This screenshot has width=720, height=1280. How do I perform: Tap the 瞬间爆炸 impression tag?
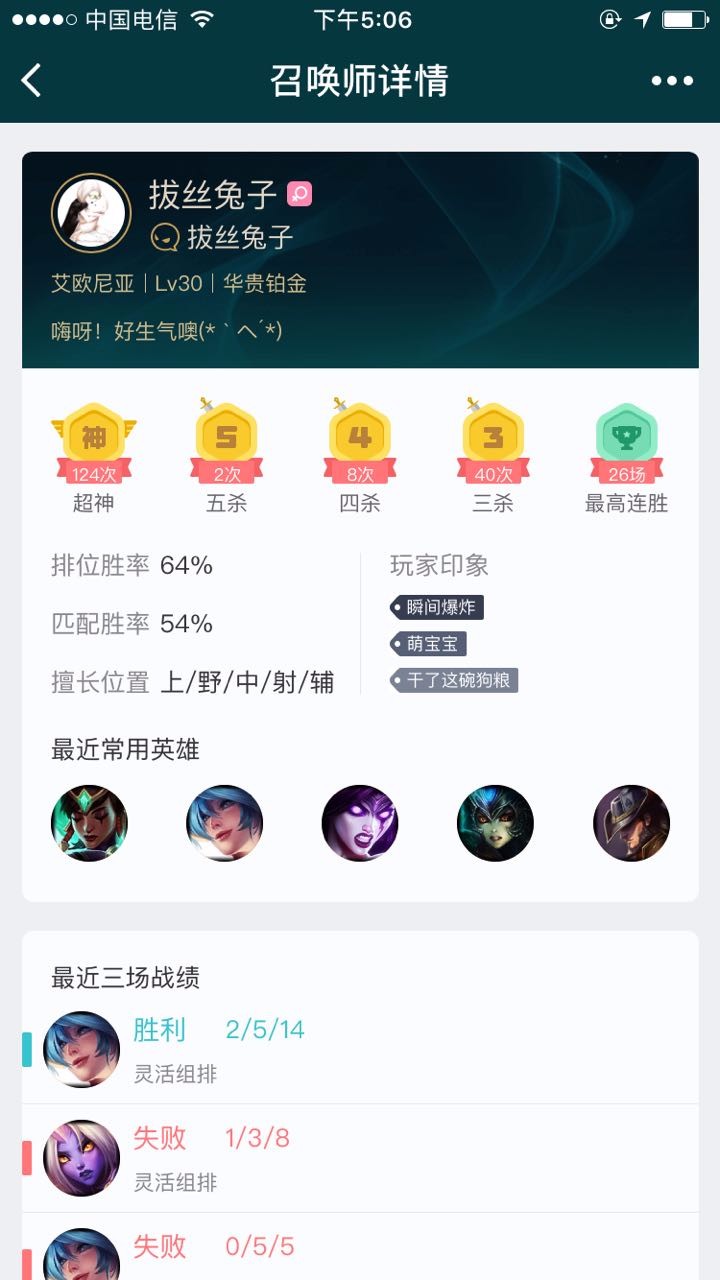coord(438,607)
